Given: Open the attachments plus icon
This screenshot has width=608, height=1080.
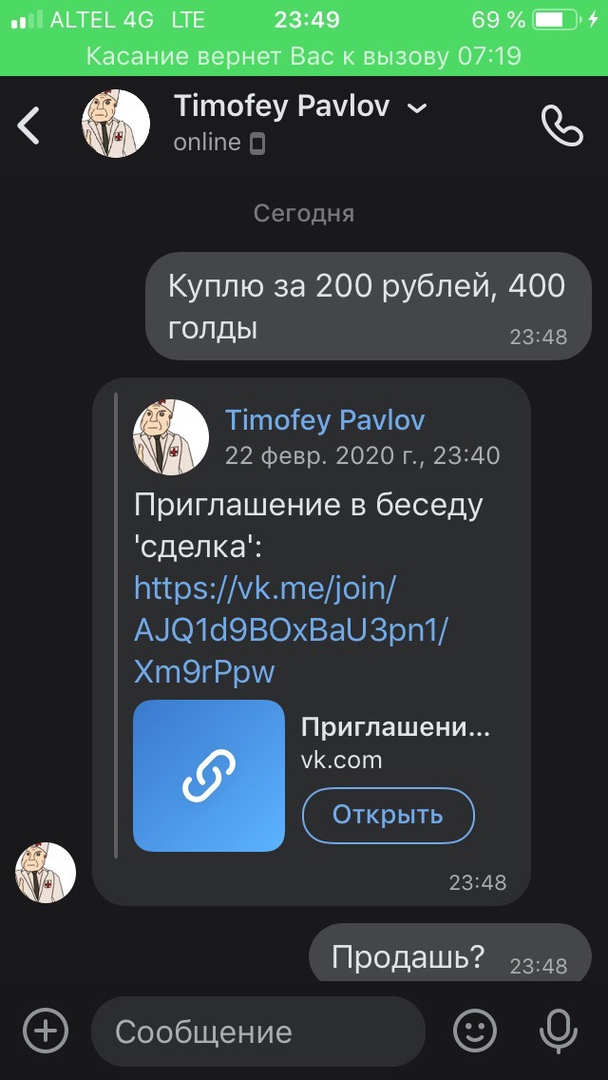Looking at the screenshot, I should [x=45, y=1029].
